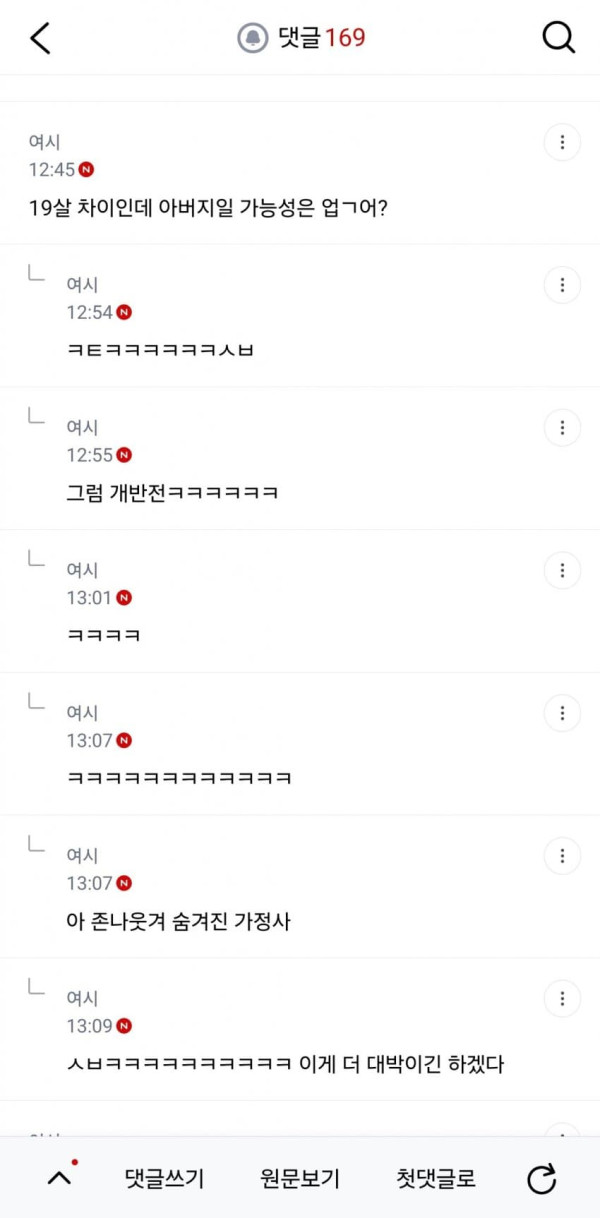
Task: Open options for the 숨겨진 가정사 reply
Action: 562,856
